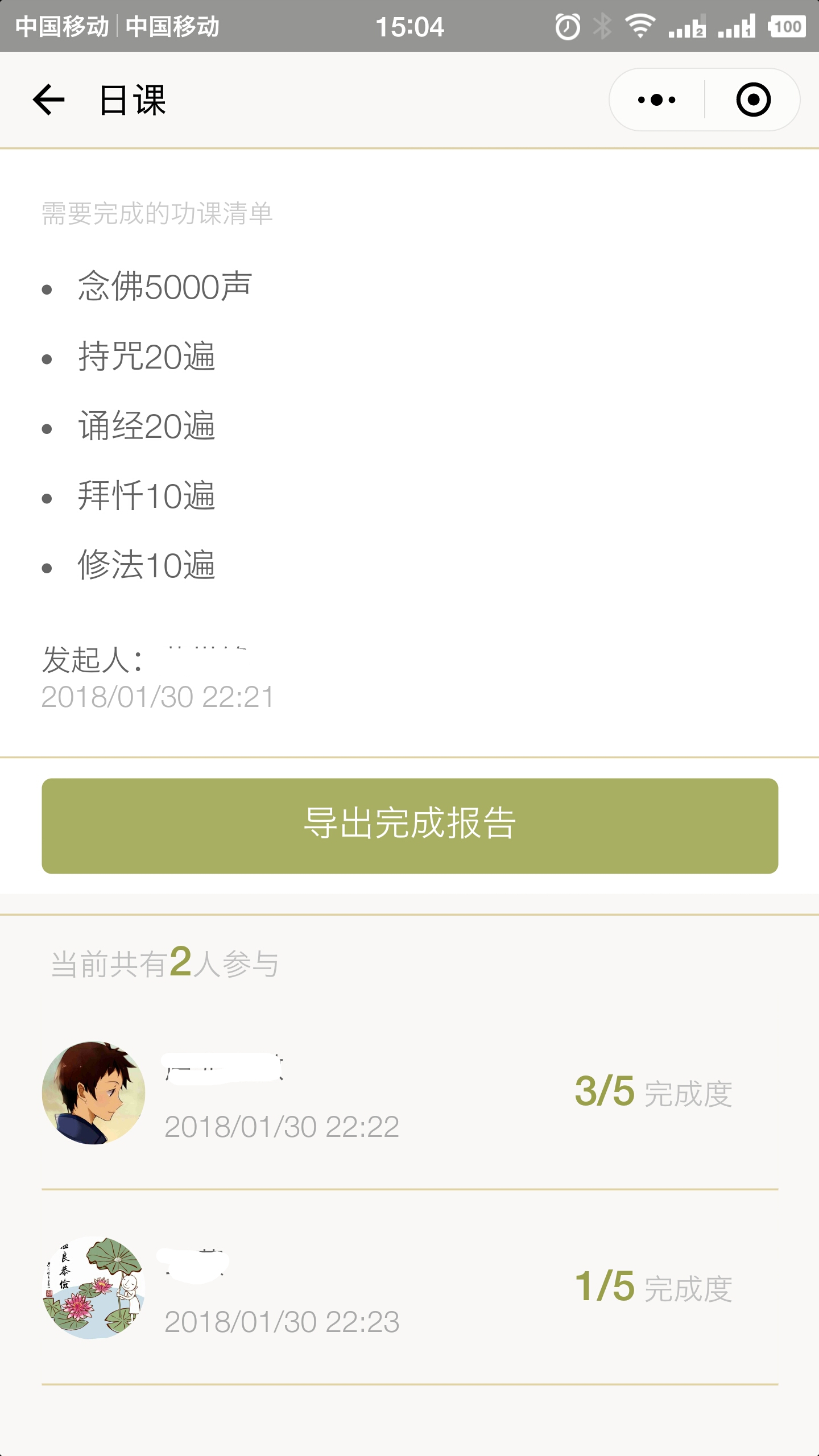Go back using the arrow
819x1456 pixels.
click(x=49, y=100)
